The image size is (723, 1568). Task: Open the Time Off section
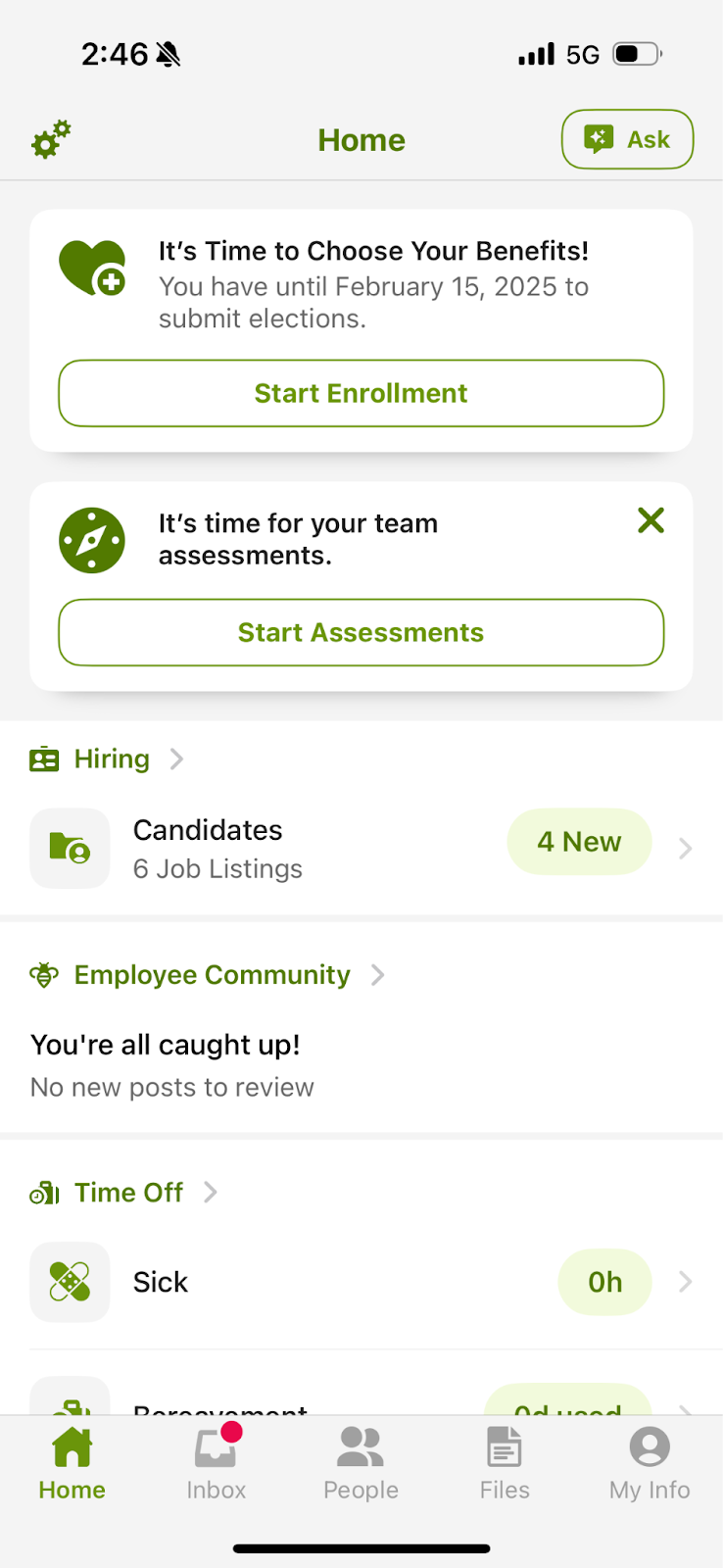pos(123,1193)
